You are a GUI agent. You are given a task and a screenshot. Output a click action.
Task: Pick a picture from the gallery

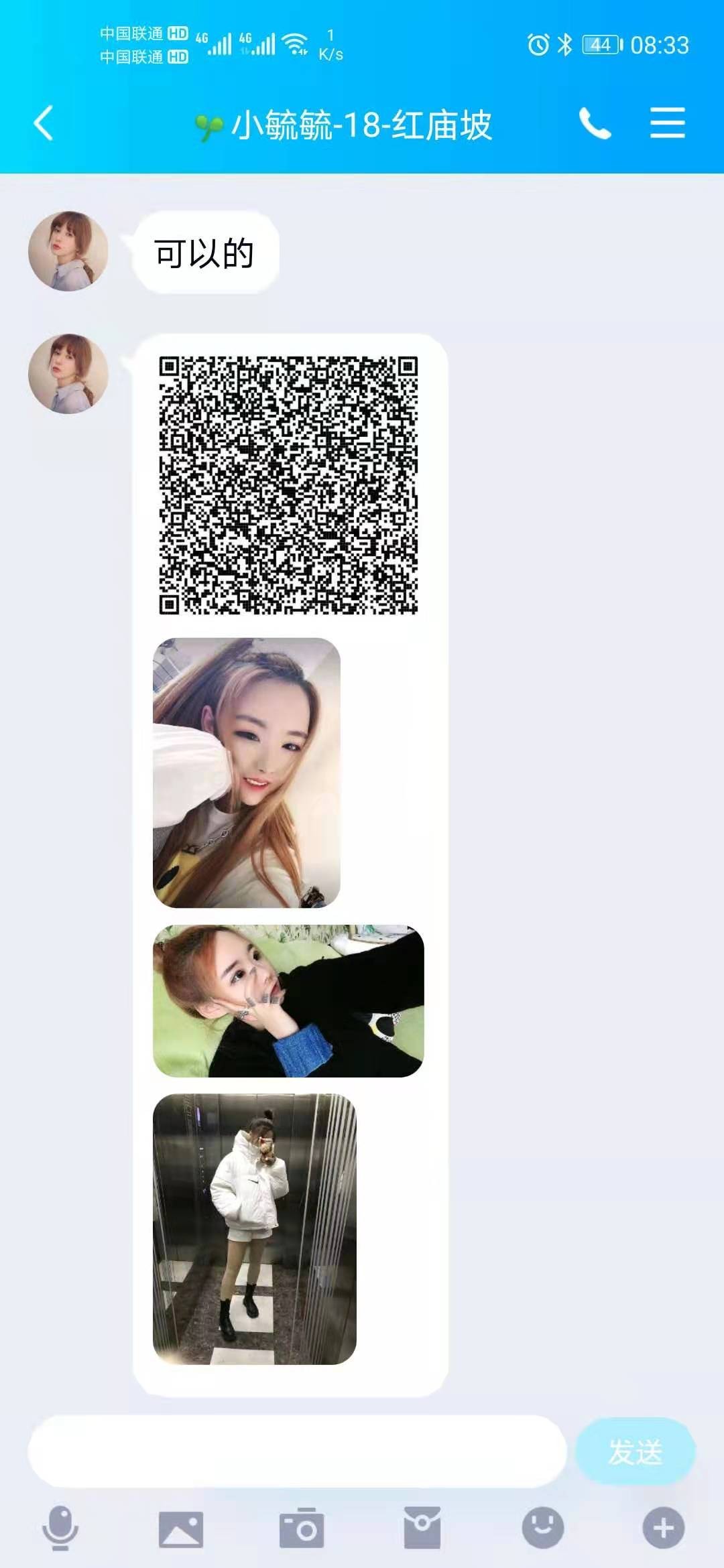(181, 1528)
